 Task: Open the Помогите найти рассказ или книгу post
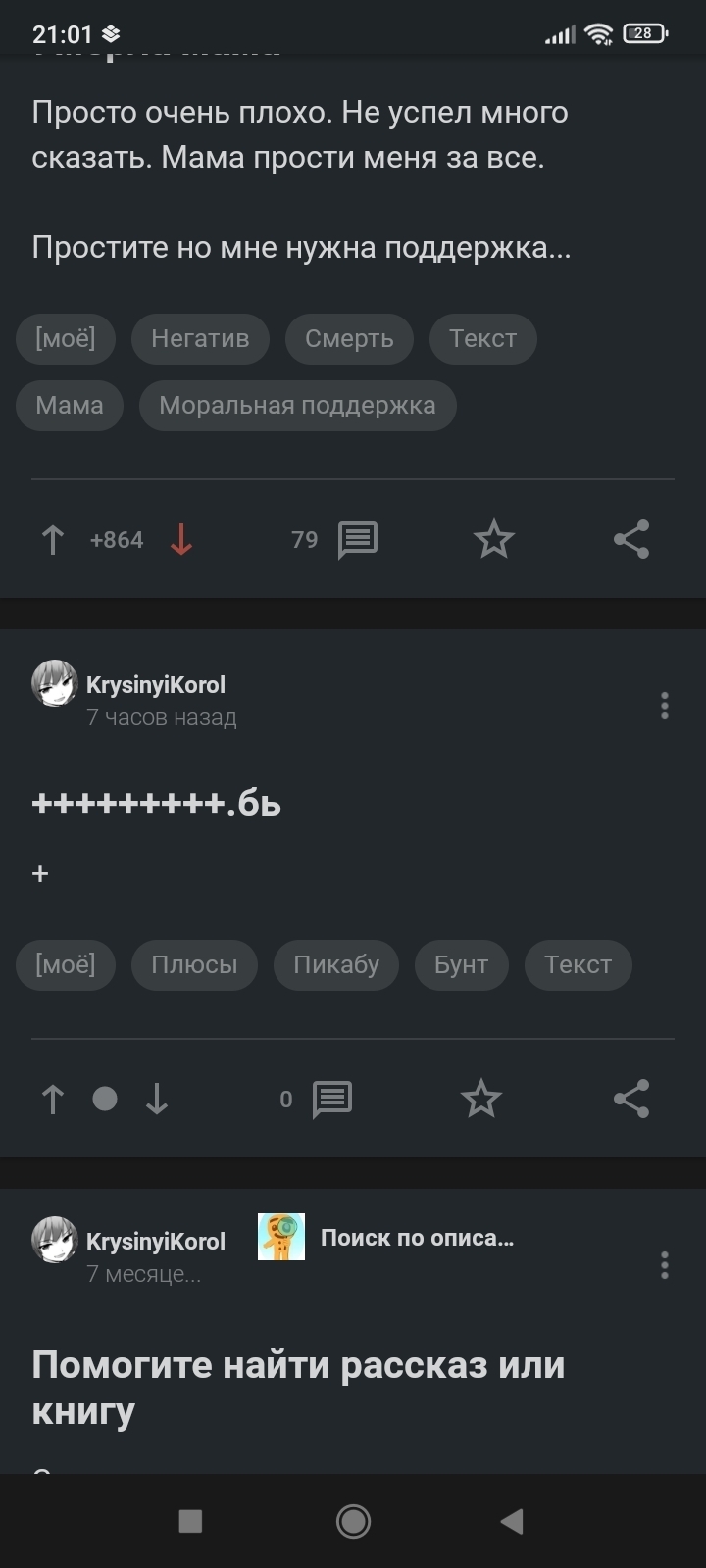298,1388
